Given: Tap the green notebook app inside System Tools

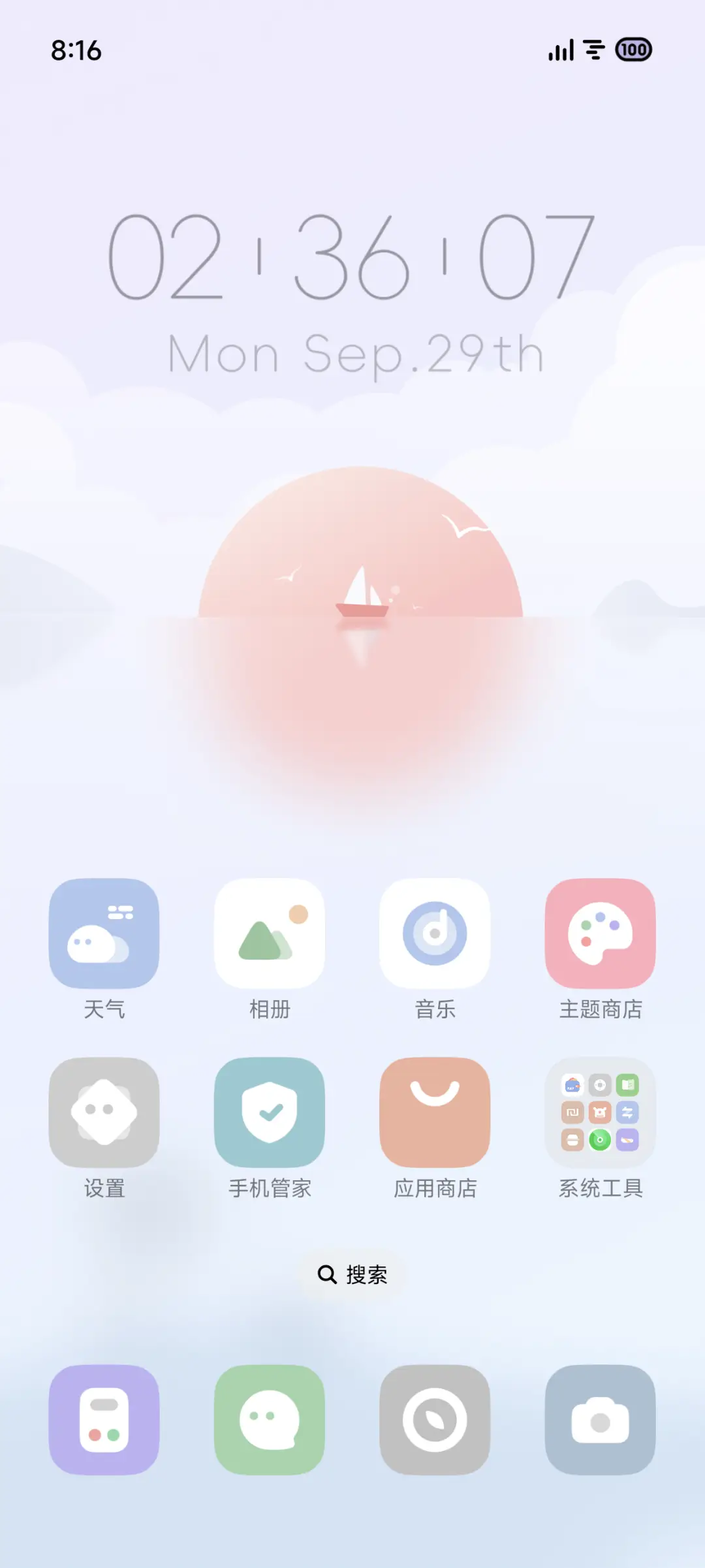Looking at the screenshot, I should (x=627, y=1084).
